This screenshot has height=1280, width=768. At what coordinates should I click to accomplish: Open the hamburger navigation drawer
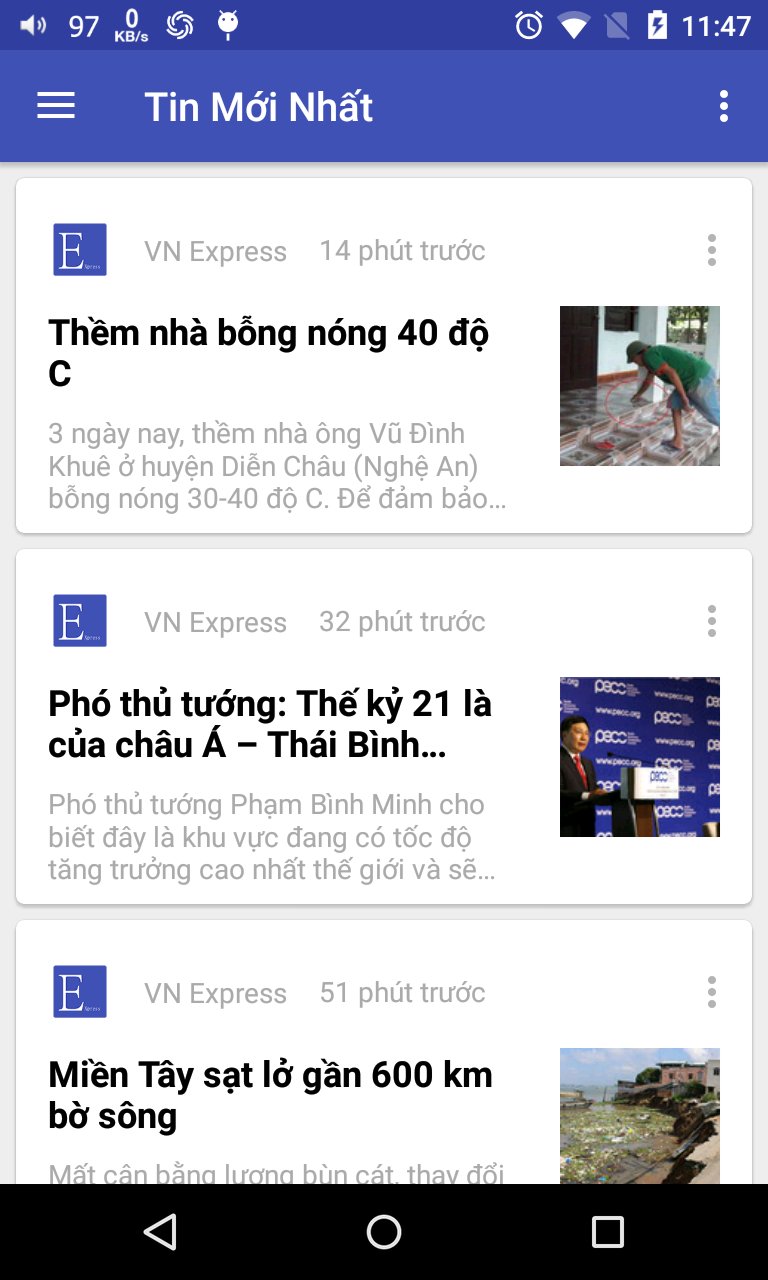click(x=56, y=106)
